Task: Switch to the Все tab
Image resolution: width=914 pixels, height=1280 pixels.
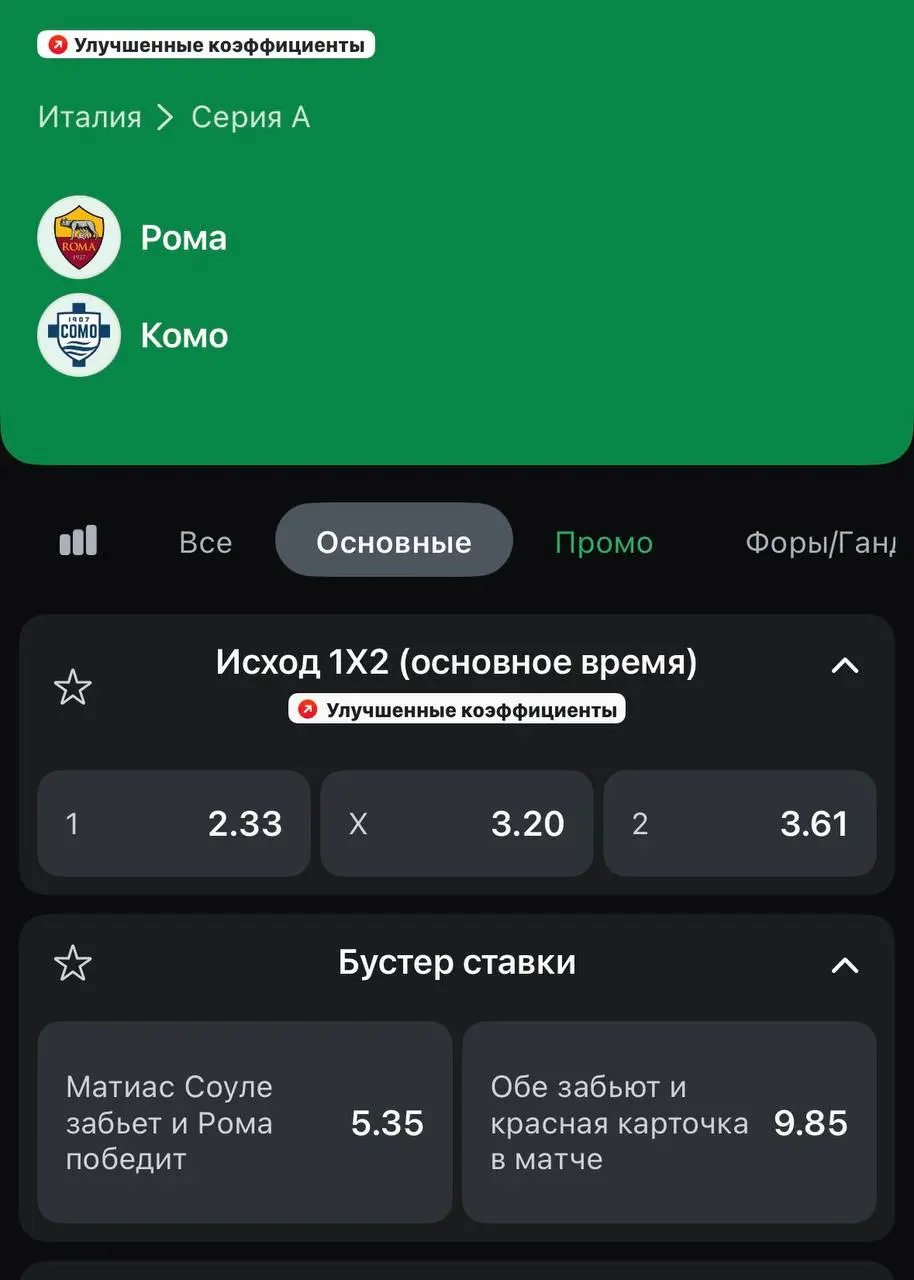Action: (x=205, y=540)
